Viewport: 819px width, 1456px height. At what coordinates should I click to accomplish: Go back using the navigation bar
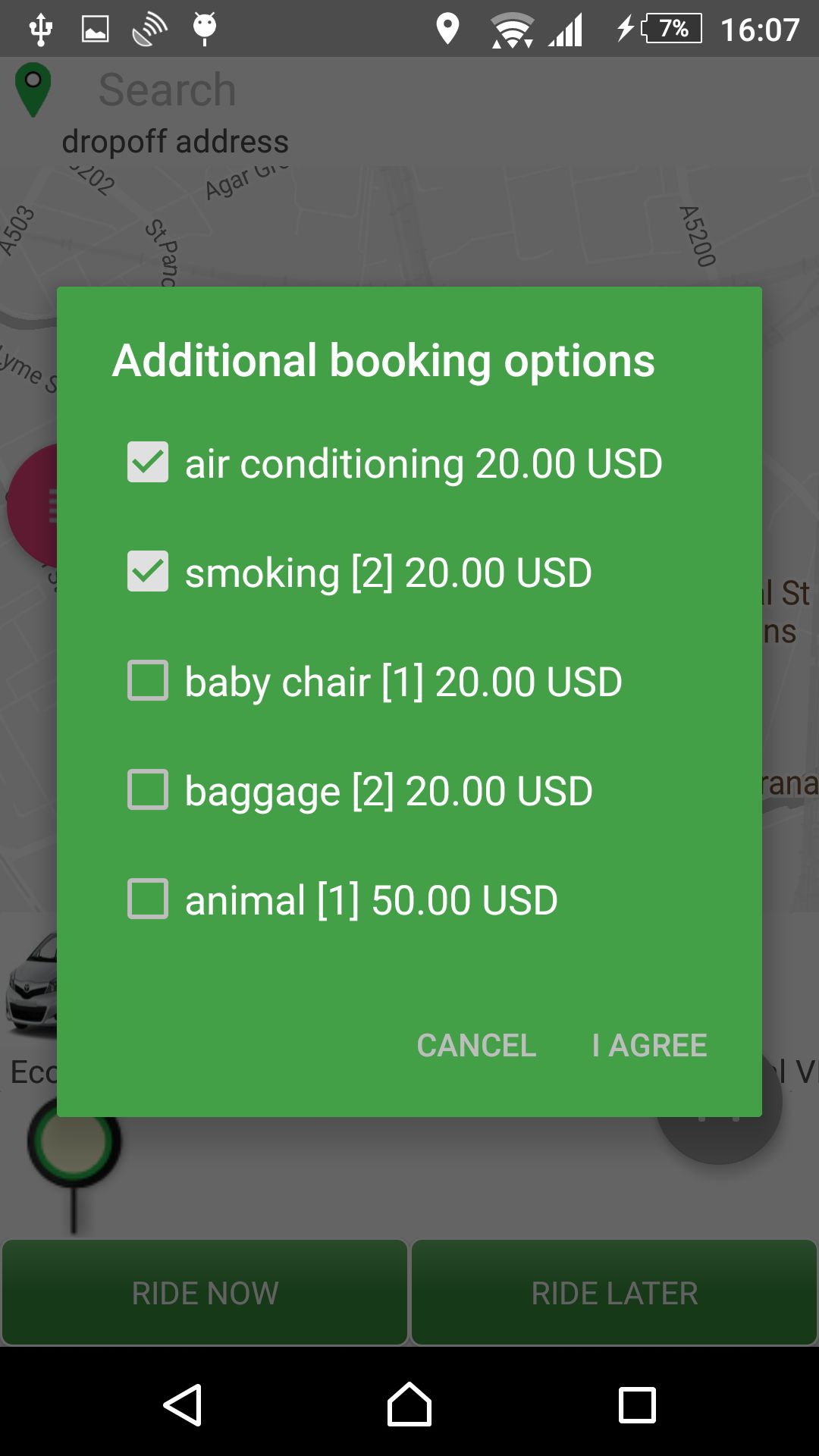pyautogui.click(x=183, y=1405)
